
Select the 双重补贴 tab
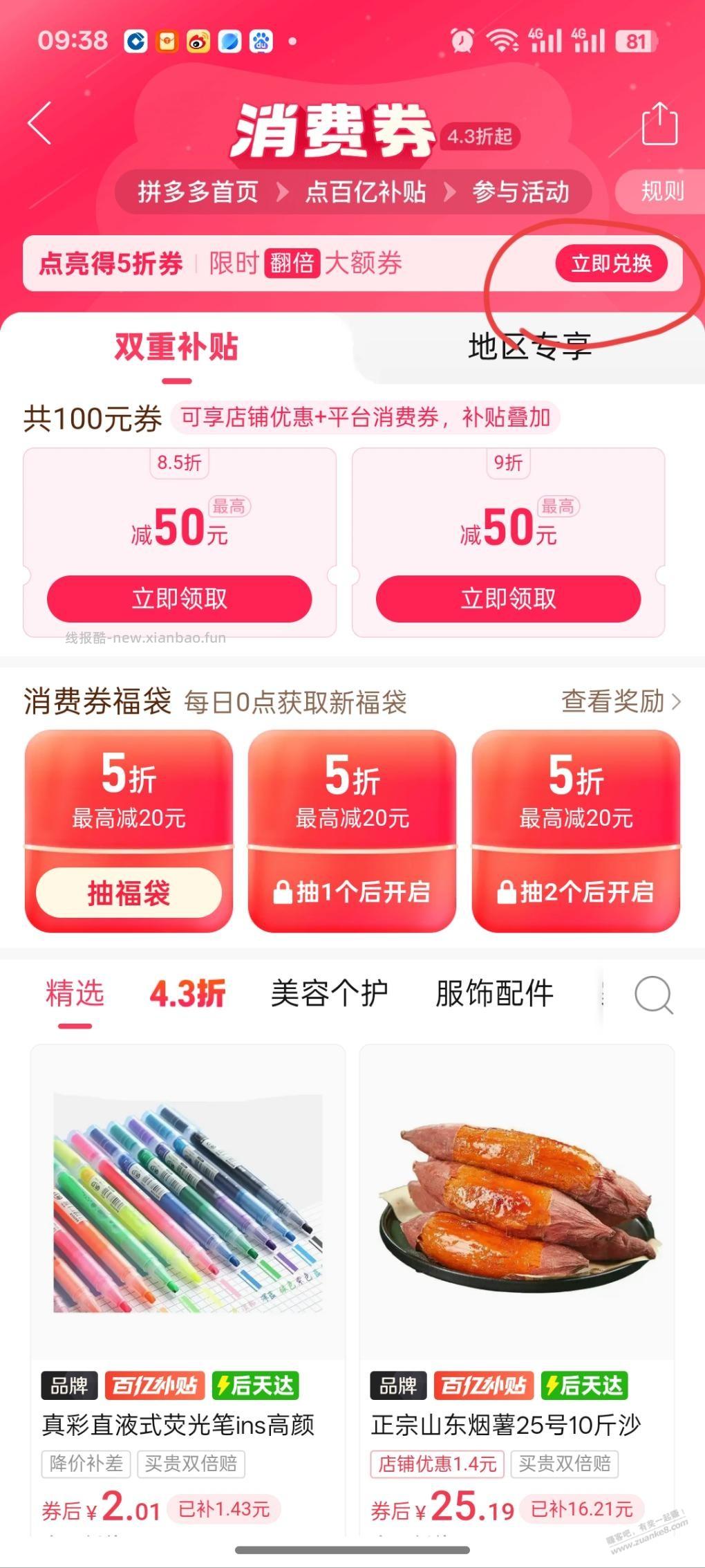(x=175, y=349)
